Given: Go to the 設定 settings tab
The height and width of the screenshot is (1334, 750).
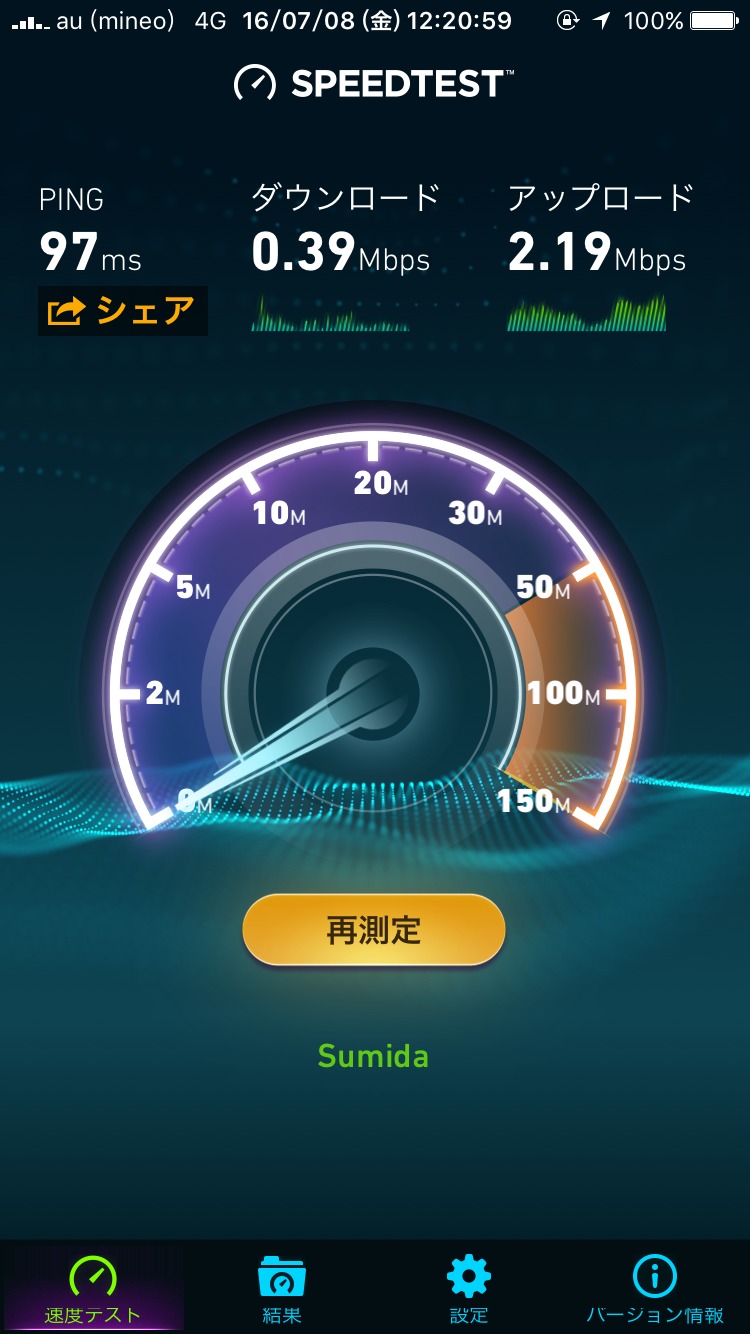Looking at the screenshot, I should tap(469, 1290).
